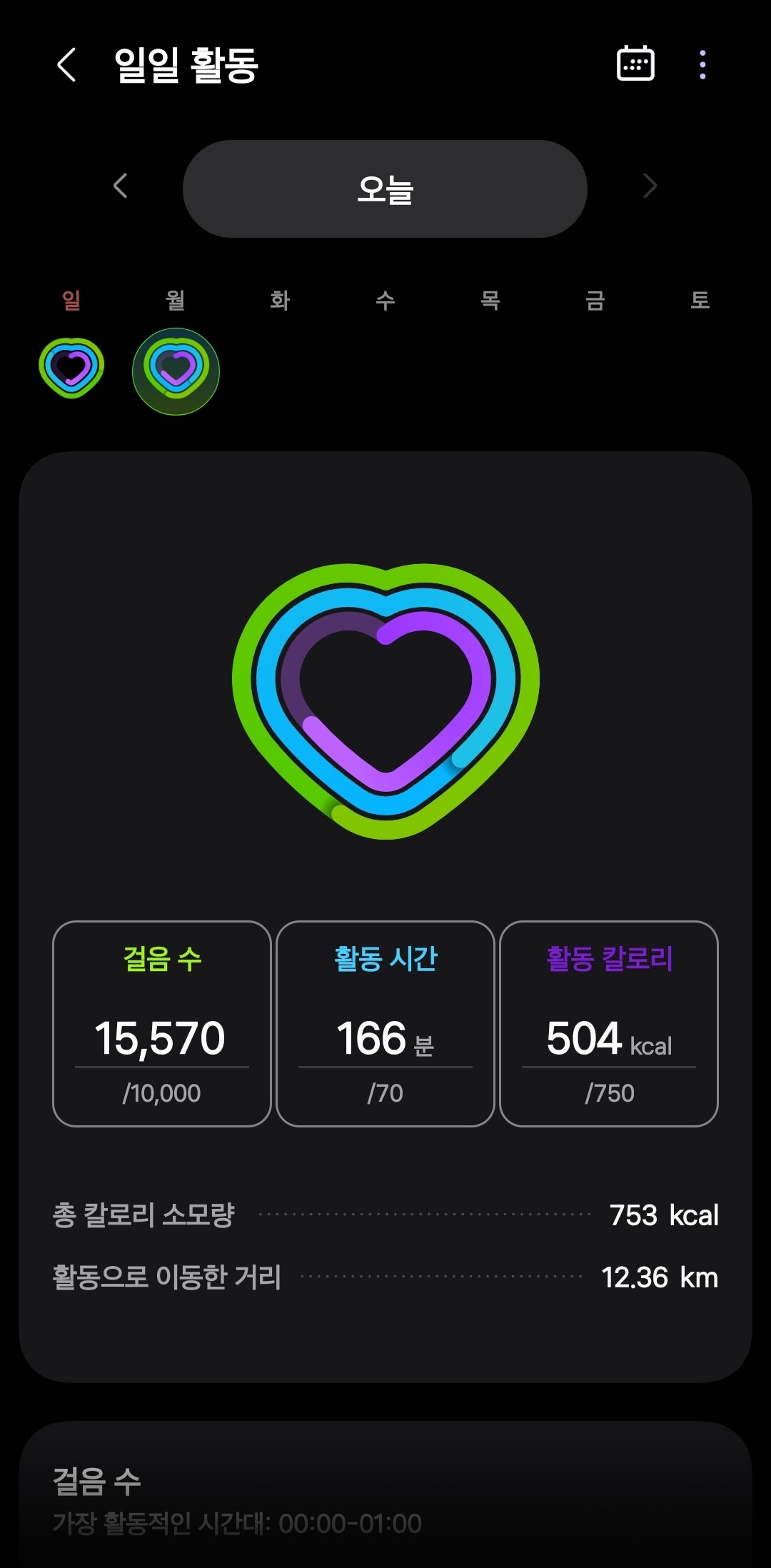Open the calendar icon
771x1568 pixels.
click(635, 64)
